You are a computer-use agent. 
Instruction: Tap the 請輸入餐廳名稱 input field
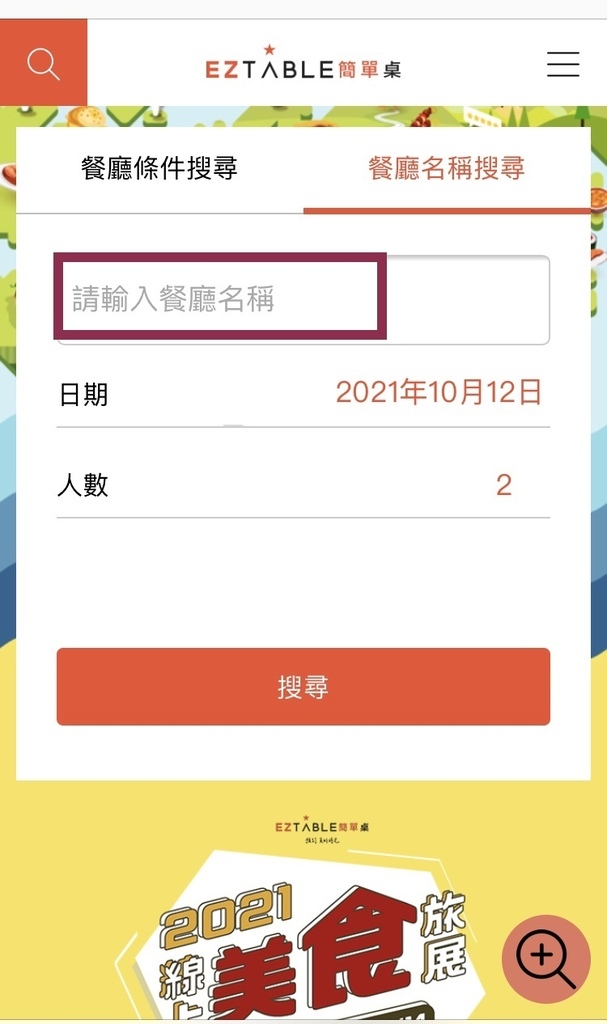point(303,300)
